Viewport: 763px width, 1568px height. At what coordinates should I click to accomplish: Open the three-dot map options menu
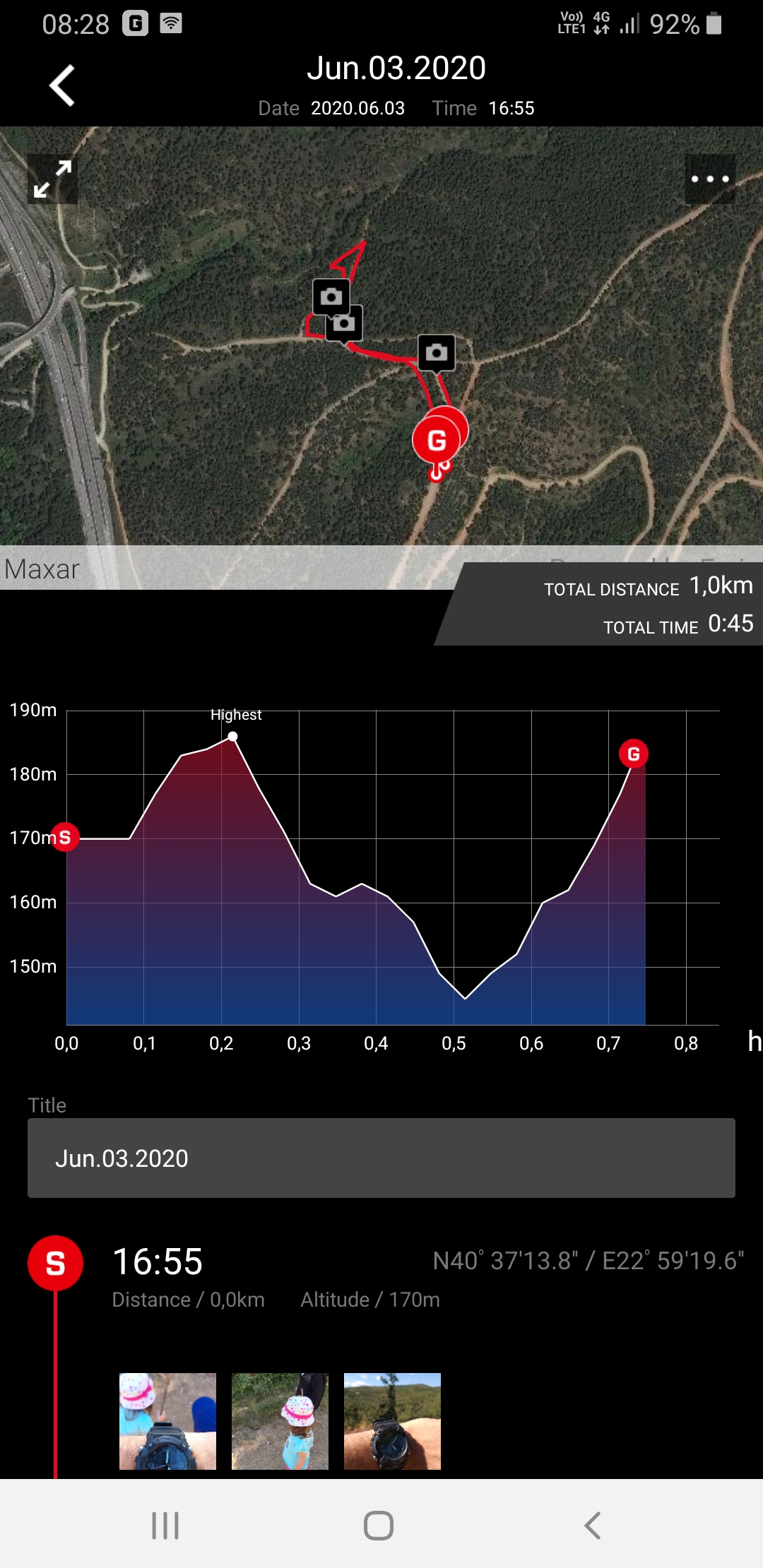[710, 179]
